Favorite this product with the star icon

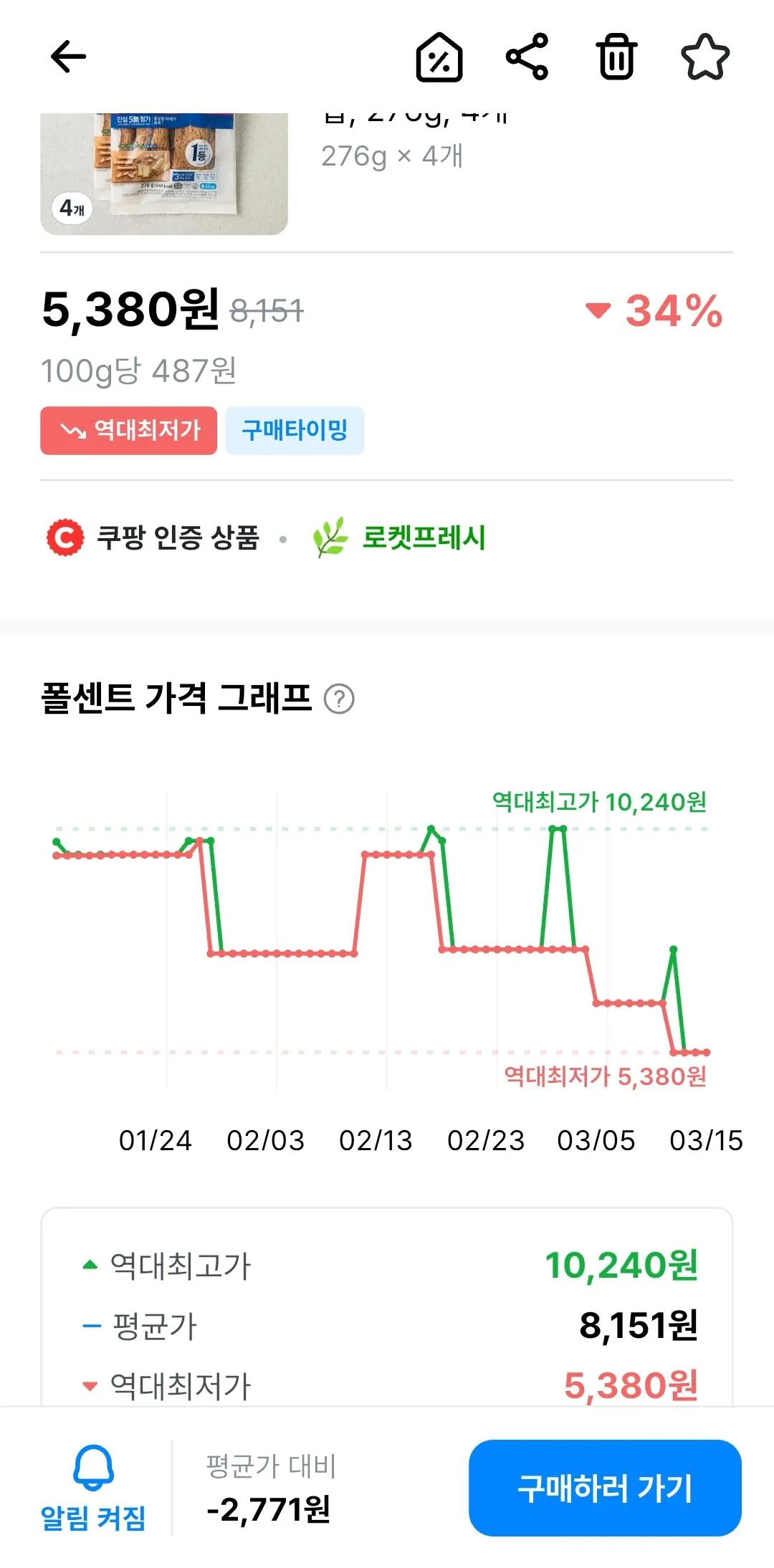705,57
